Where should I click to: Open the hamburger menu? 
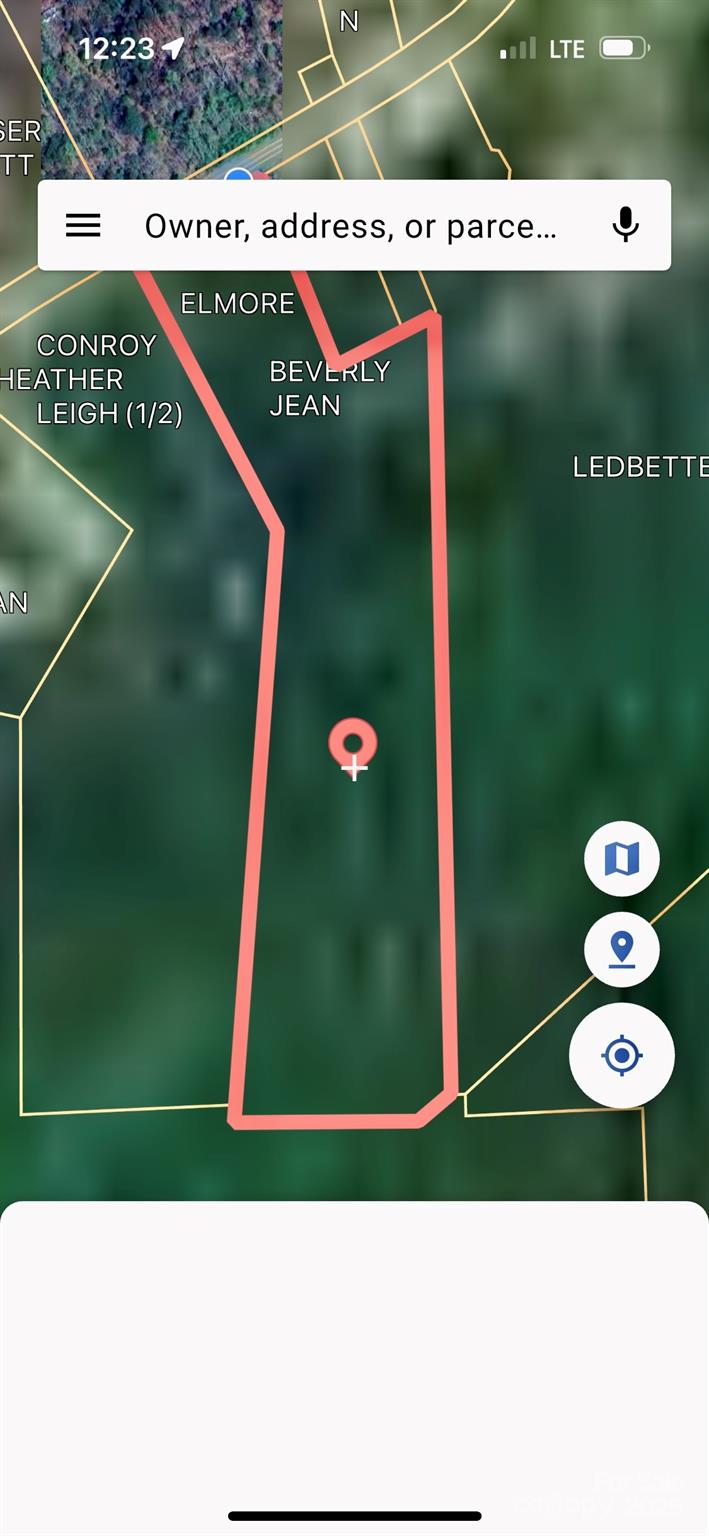[x=83, y=226]
